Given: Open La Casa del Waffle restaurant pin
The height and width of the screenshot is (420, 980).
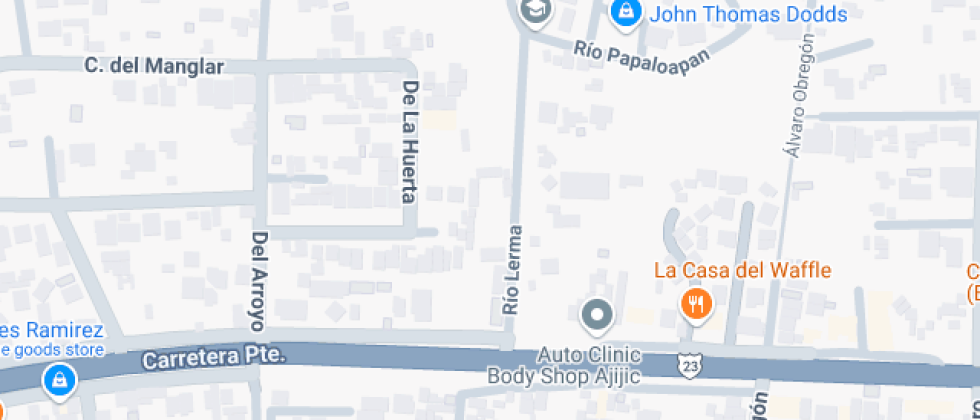Looking at the screenshot, I should coord(696,302).
